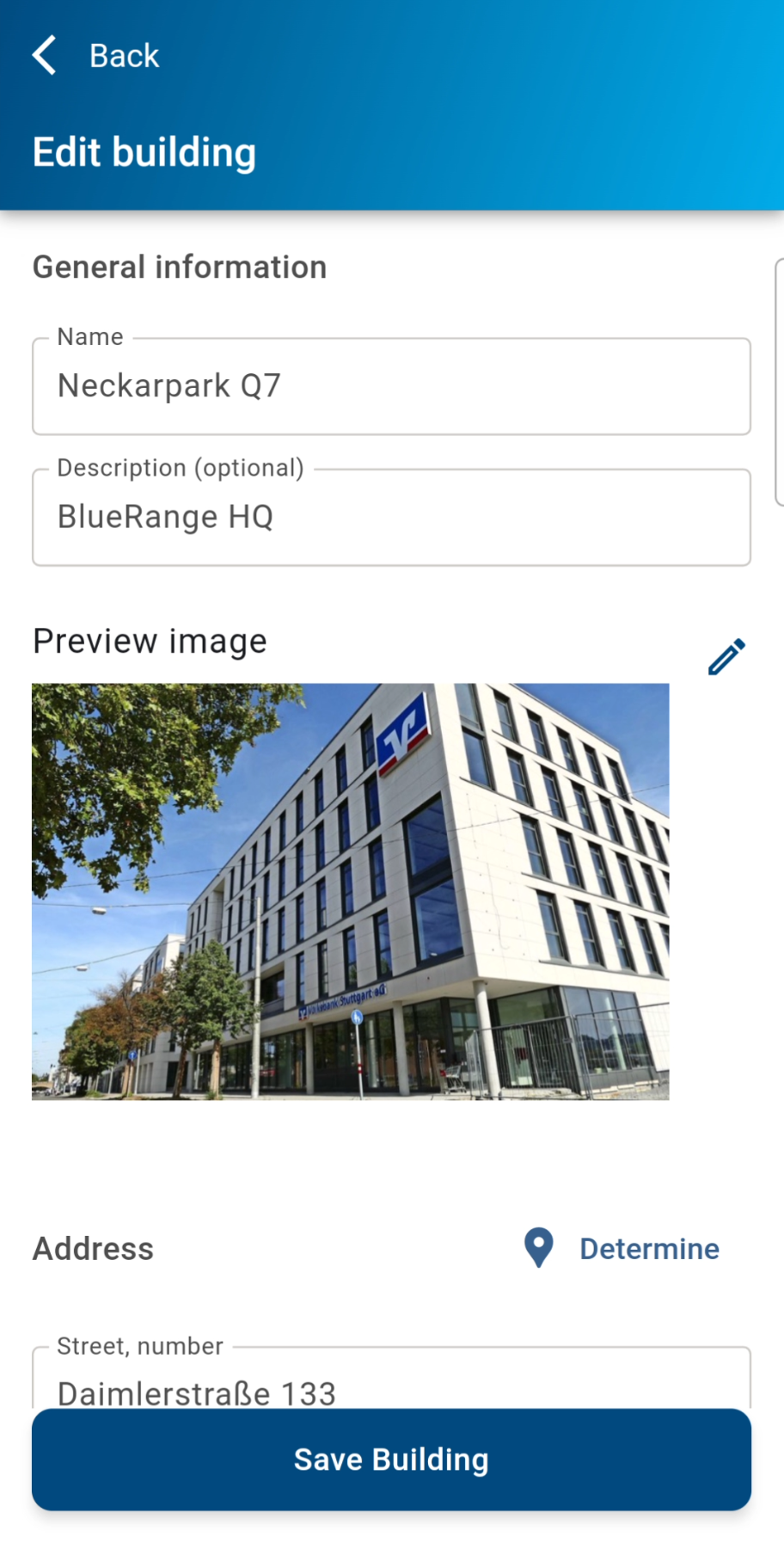Edit the building Name field
This screenshot has height=1543, width=784.
(391, 386)
